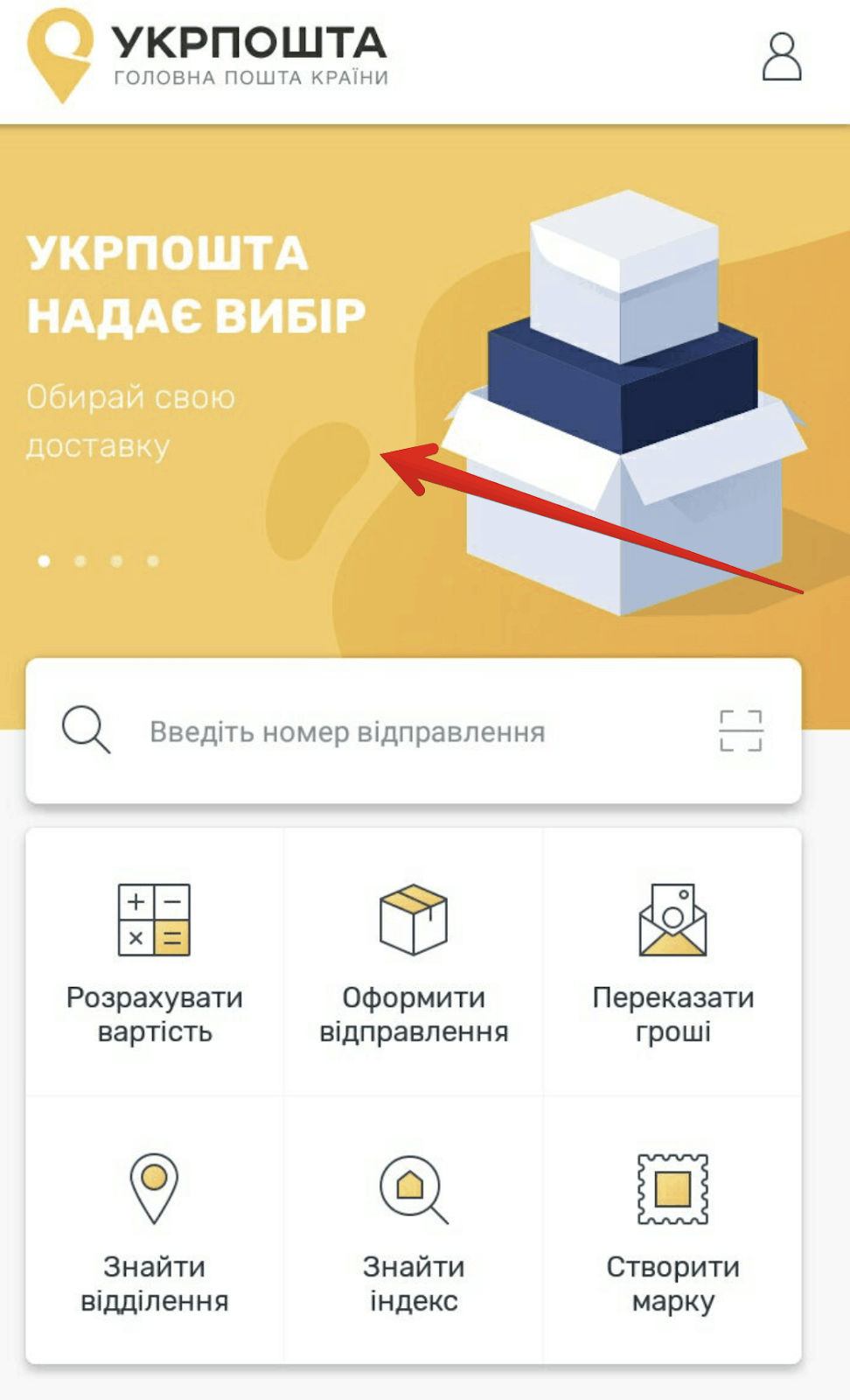Image resolution: width=850 pixels, height=1400 pixels.
Task: Choose Оформити відправлення
Action: pyautogui.click(x=414, y=961)
